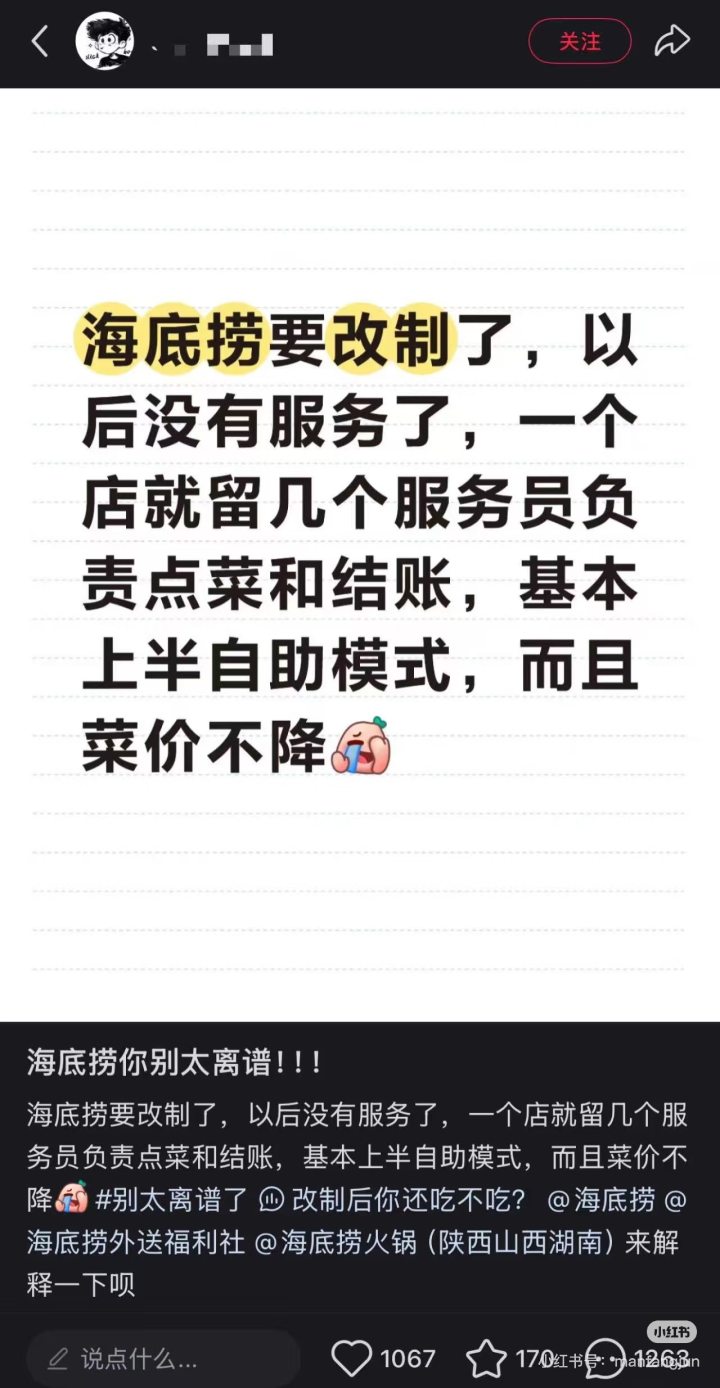
Task: Open the author's profile avatar
Action: (x=104, y=42)
